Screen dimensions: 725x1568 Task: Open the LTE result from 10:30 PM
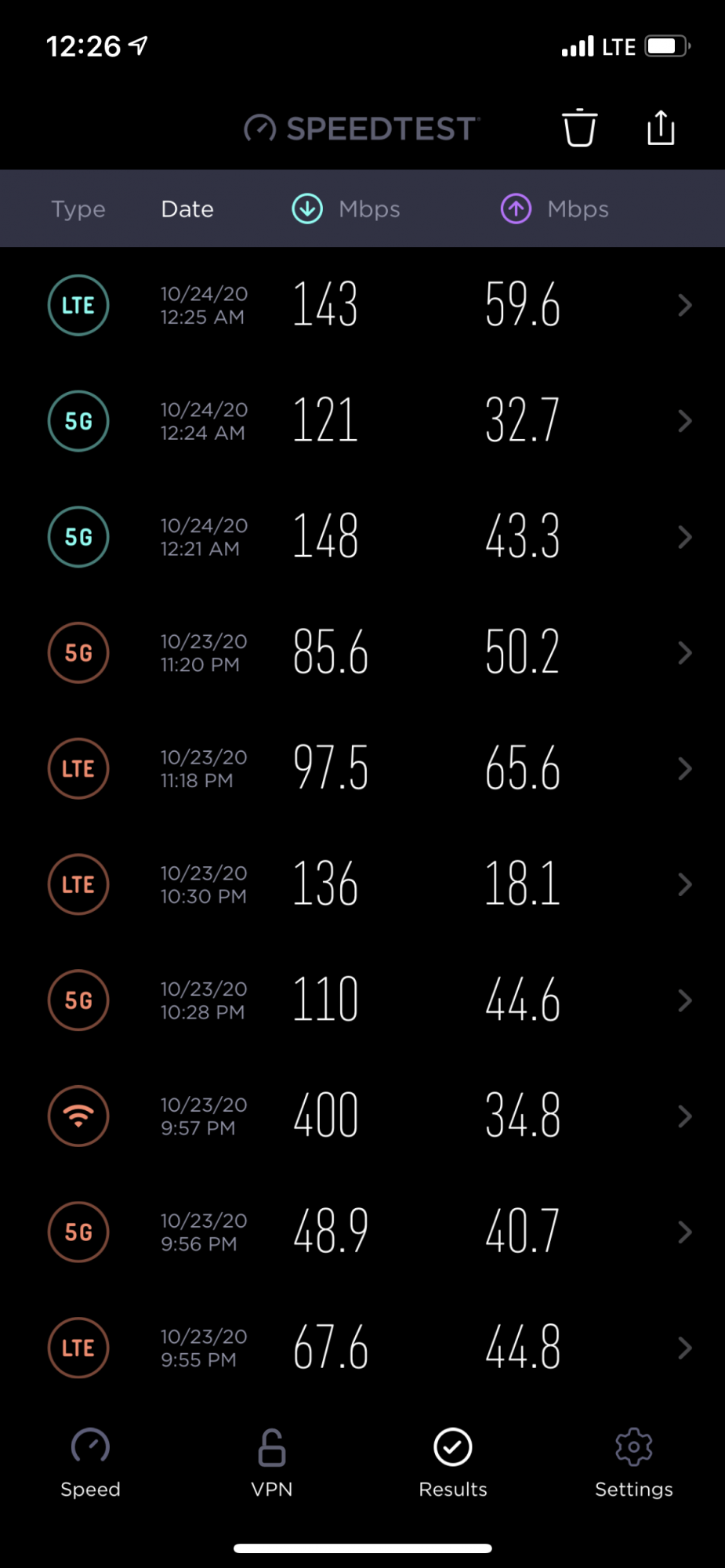(x=362, y=884)
